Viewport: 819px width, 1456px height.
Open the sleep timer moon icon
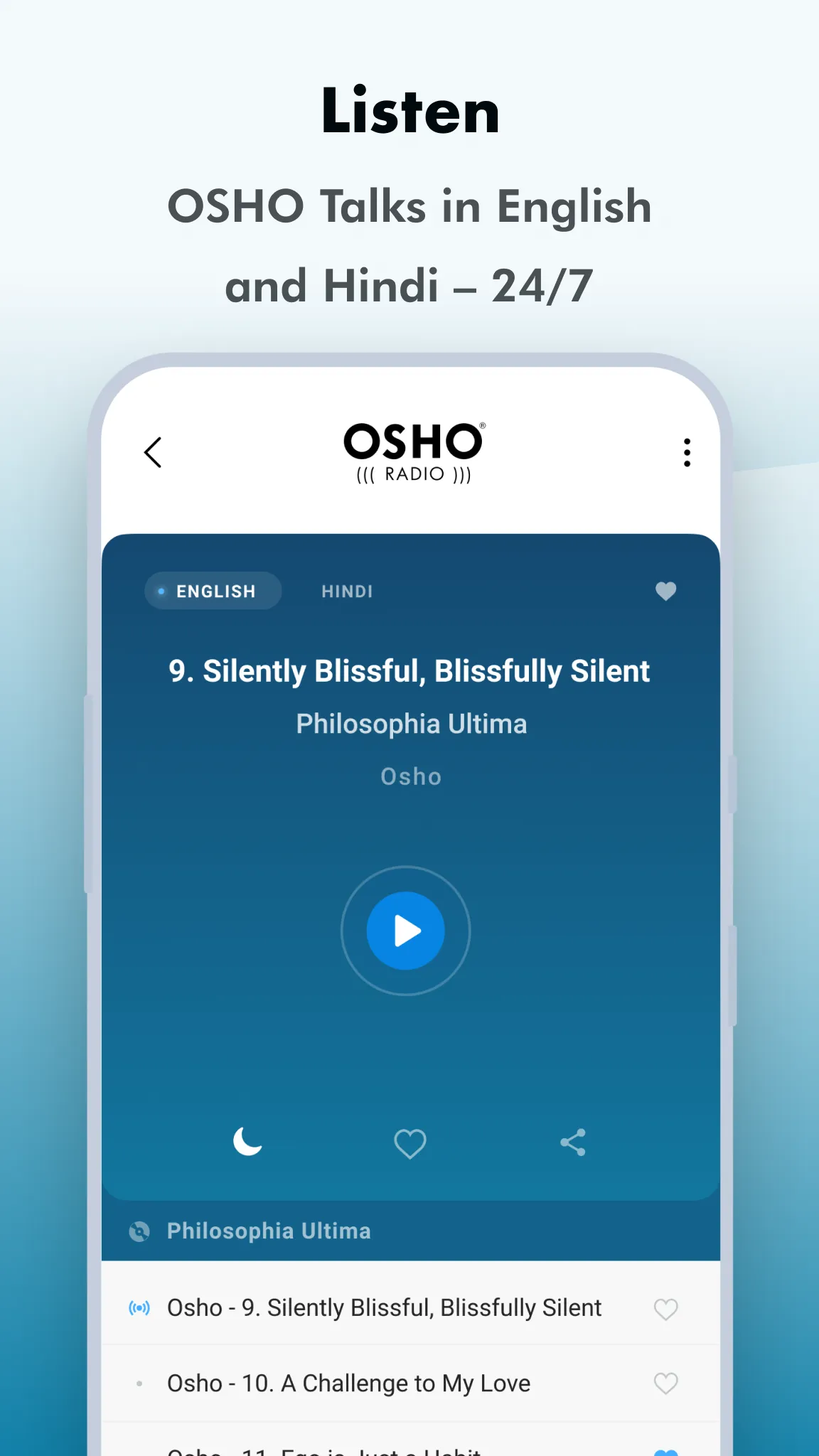[247, 1142]
